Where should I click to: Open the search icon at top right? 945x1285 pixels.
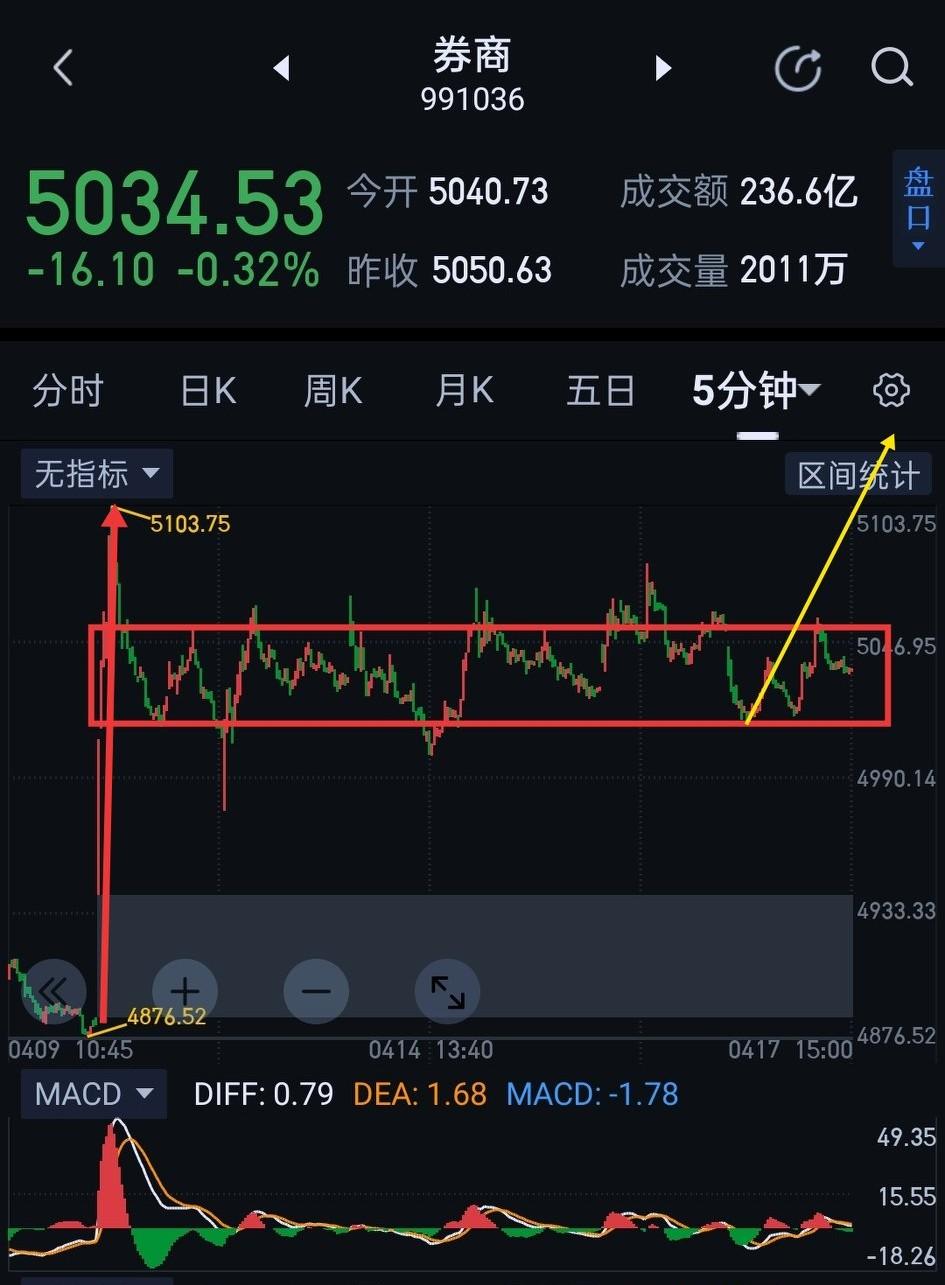point(891,68)
